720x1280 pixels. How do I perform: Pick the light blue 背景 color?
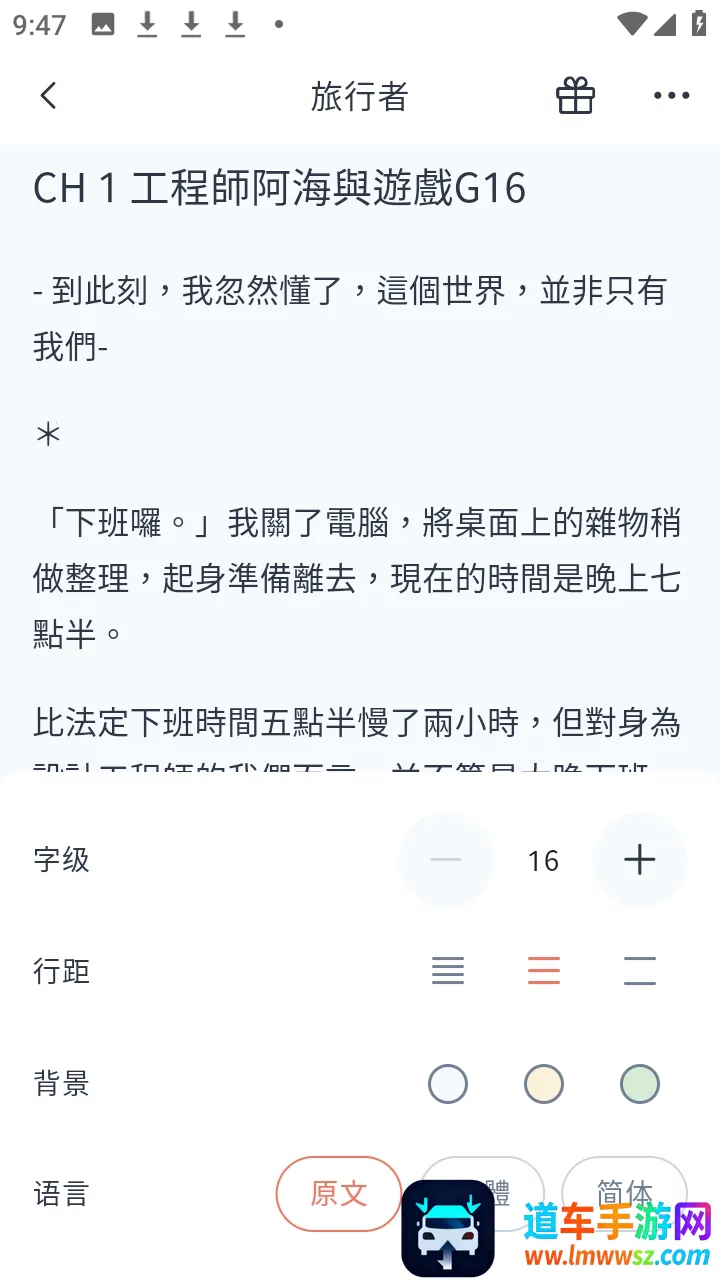click(448, 1083)
